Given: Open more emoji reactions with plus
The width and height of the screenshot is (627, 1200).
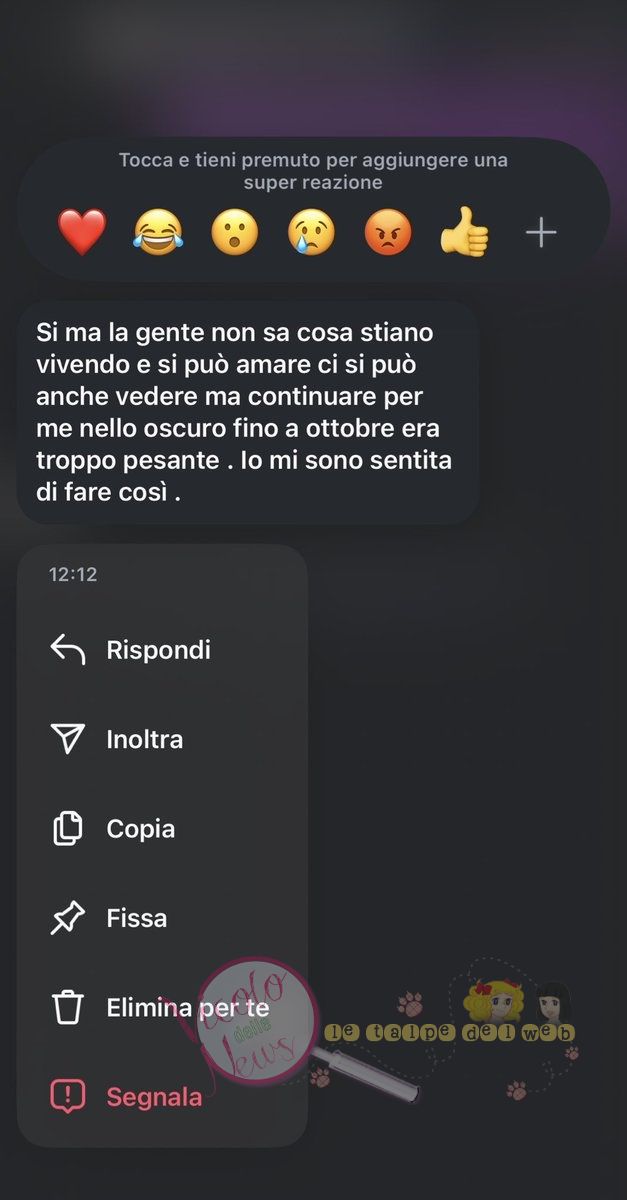Looking at the screenshot, I should click(x=541, y=233).
